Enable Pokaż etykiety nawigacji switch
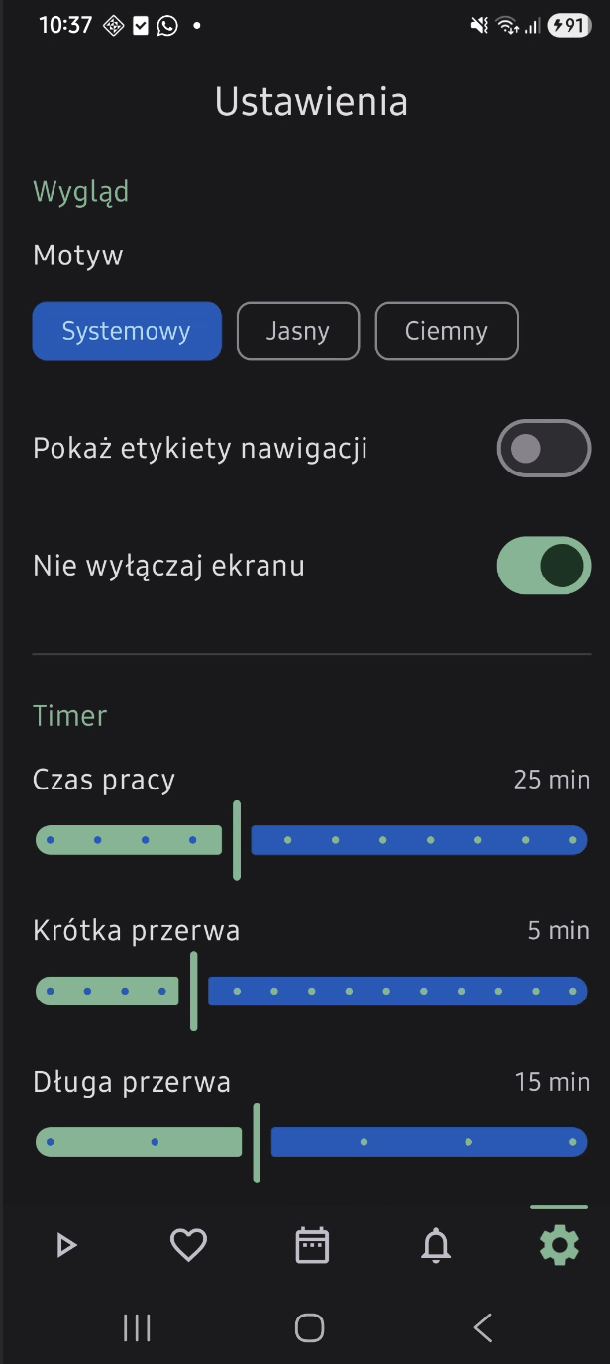The width and height of the screenshot is (610, 1364). (543, 449)
